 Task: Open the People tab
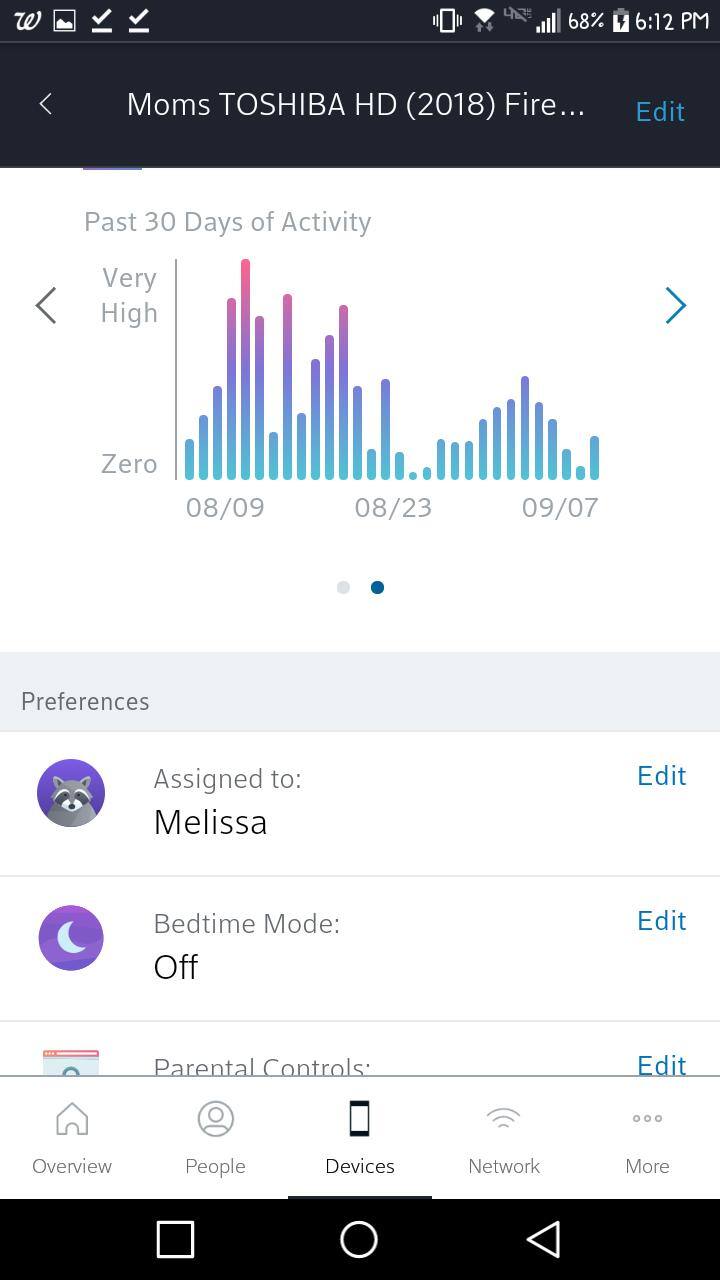click(215, 1138)
